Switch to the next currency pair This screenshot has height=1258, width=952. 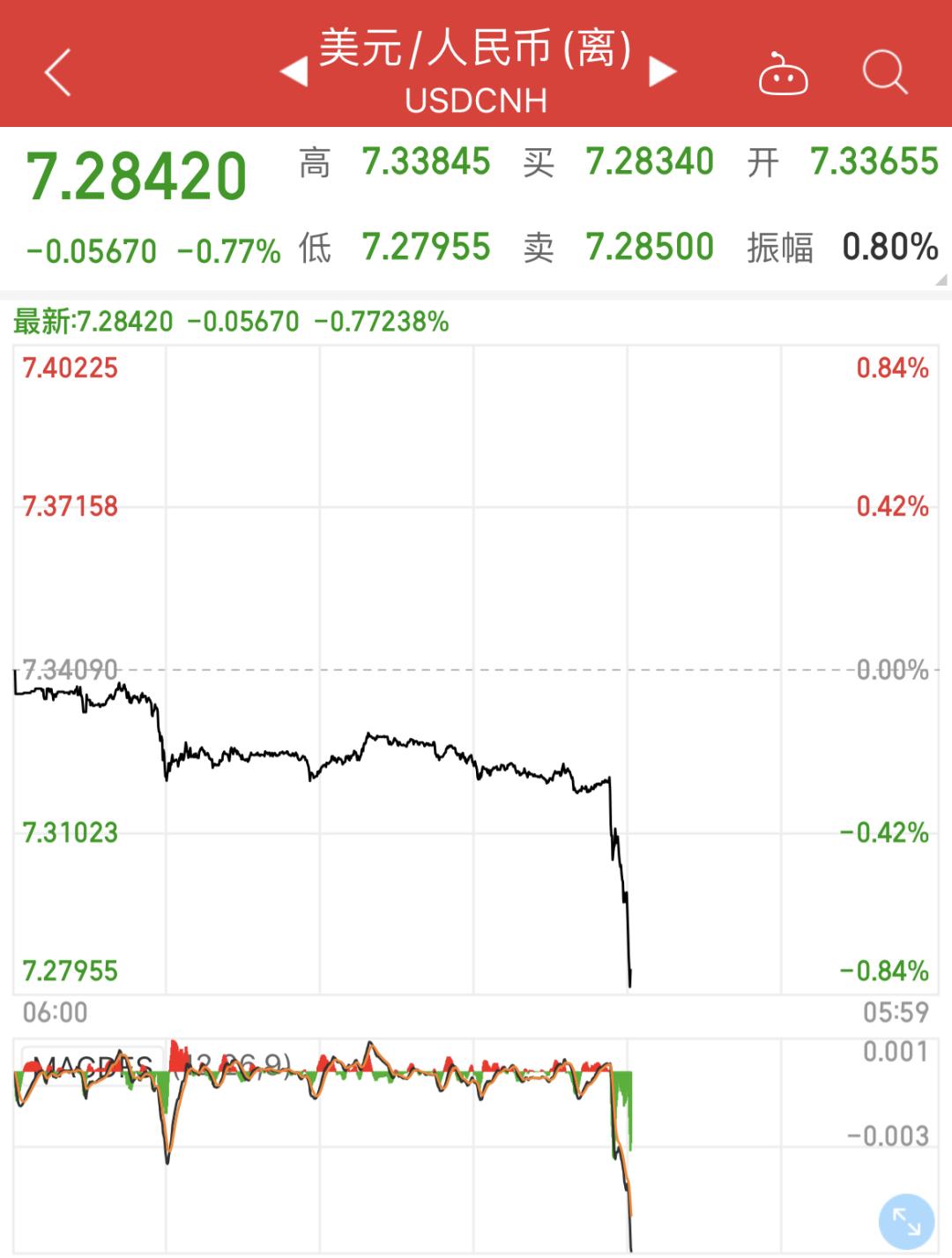click(x=662, y=72)
